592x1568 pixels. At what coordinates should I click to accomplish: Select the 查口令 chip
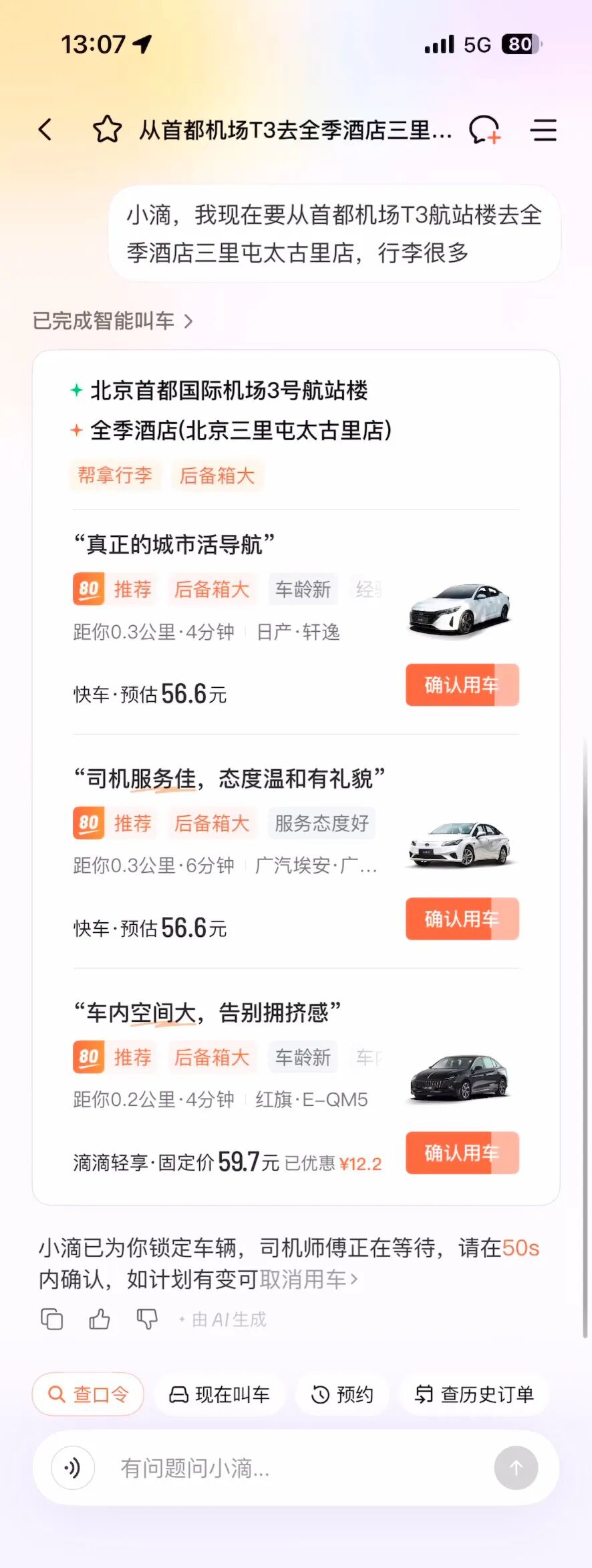click(88, 1394)
